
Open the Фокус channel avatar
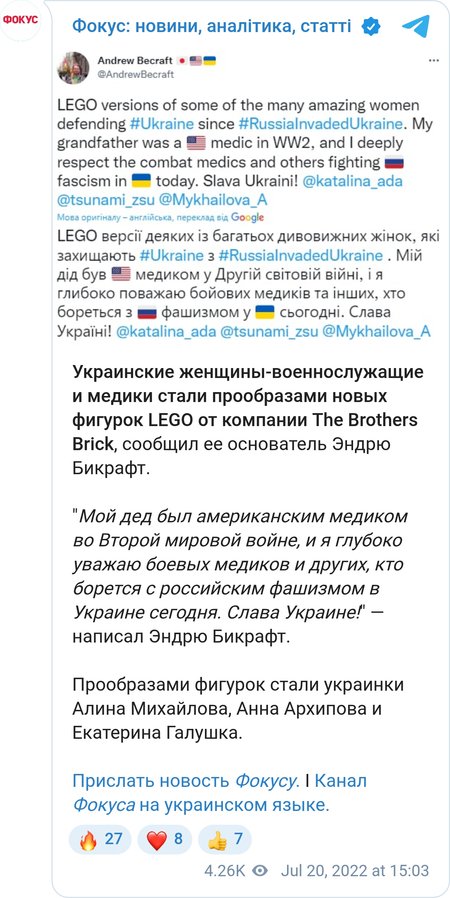(x=20, y=21)
